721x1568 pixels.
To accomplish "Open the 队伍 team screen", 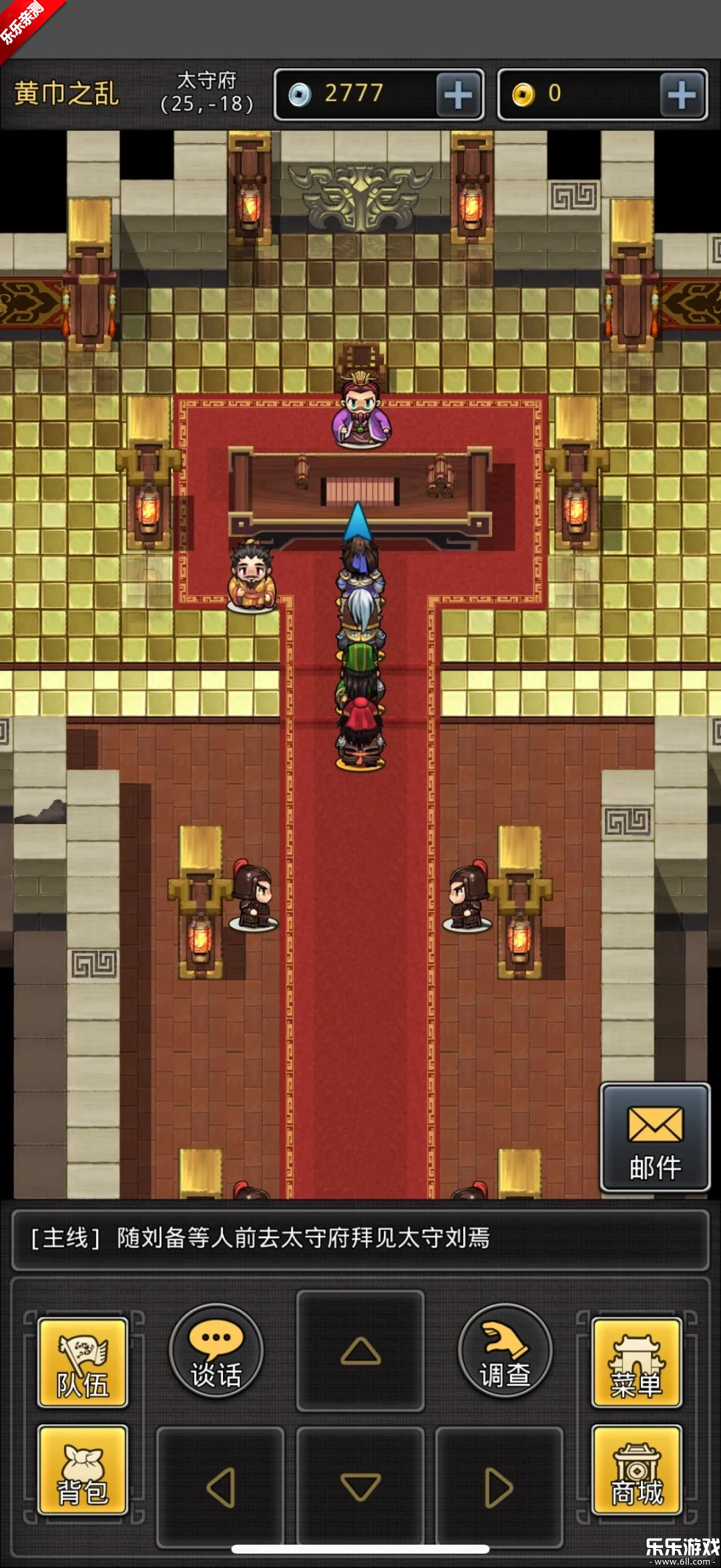I will click(x=83, y=1363).
